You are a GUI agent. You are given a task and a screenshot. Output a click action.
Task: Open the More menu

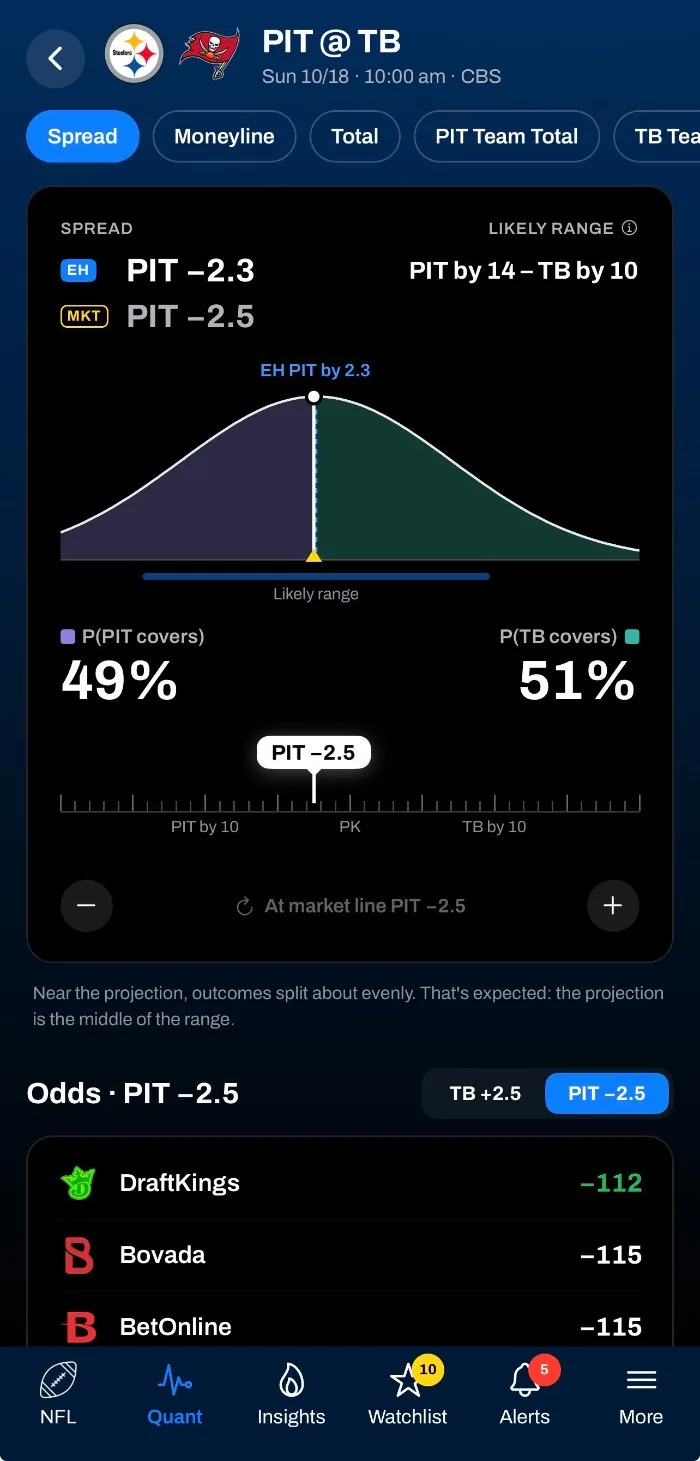click(x=641, y=1394)
